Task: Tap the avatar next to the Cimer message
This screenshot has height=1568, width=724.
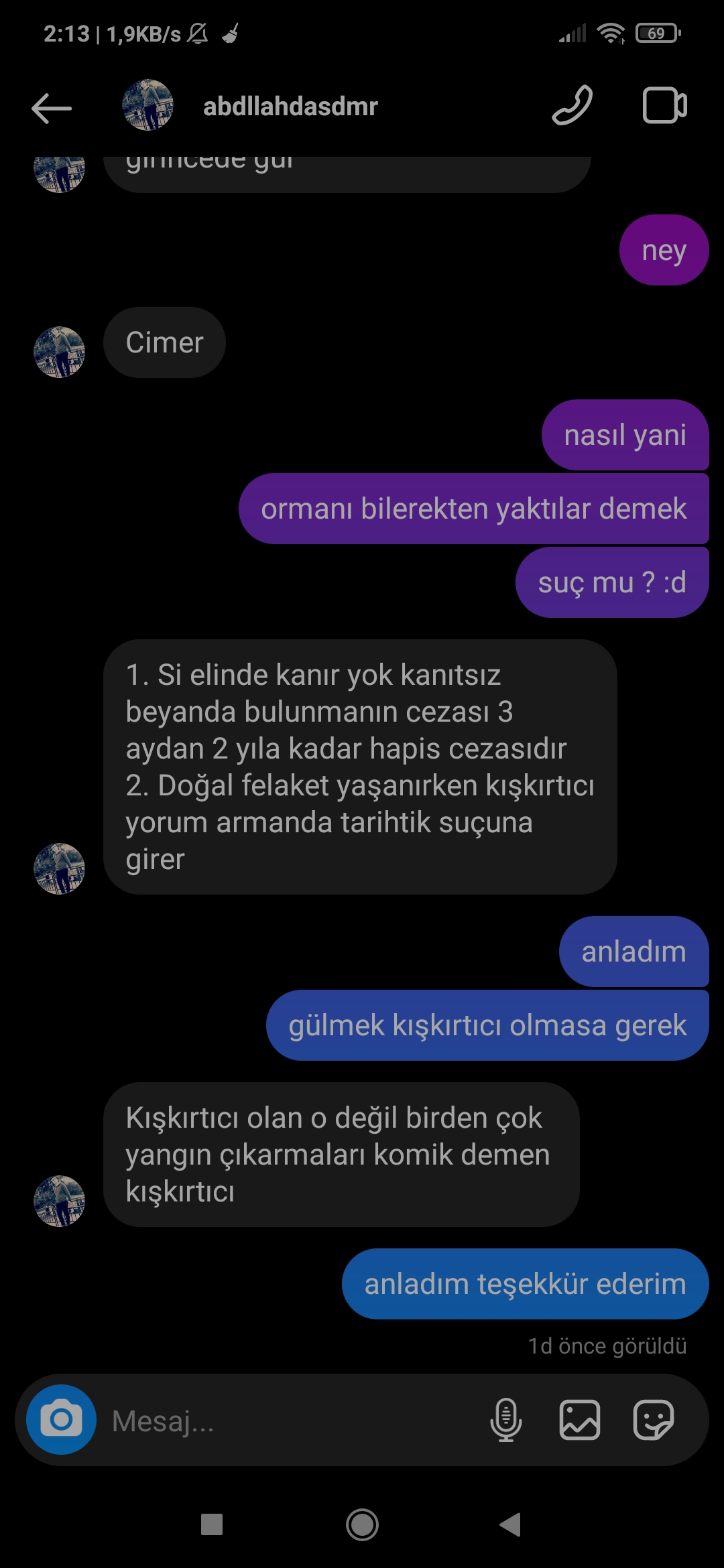Action: tap(59, 352)
